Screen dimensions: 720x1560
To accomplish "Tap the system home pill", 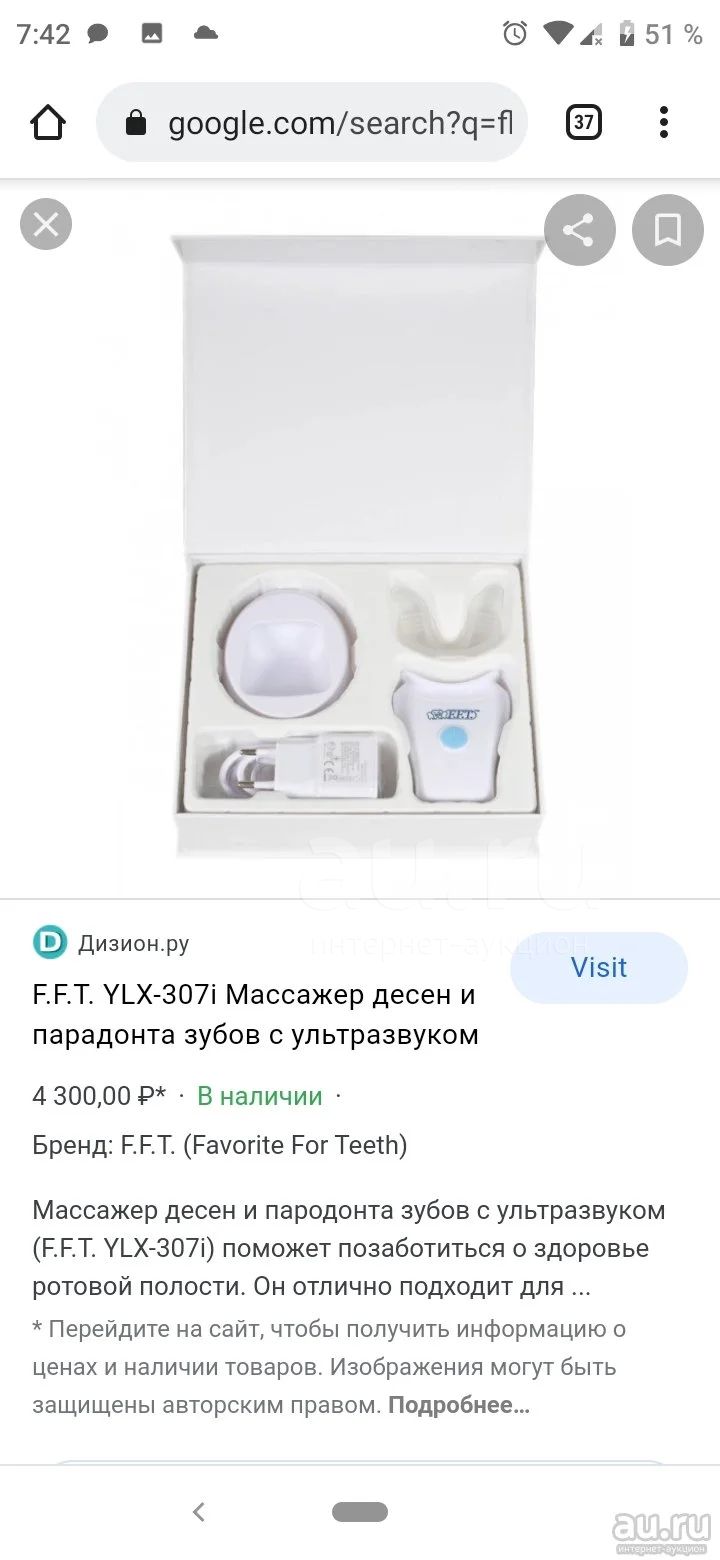I will tap(360, 1512).
